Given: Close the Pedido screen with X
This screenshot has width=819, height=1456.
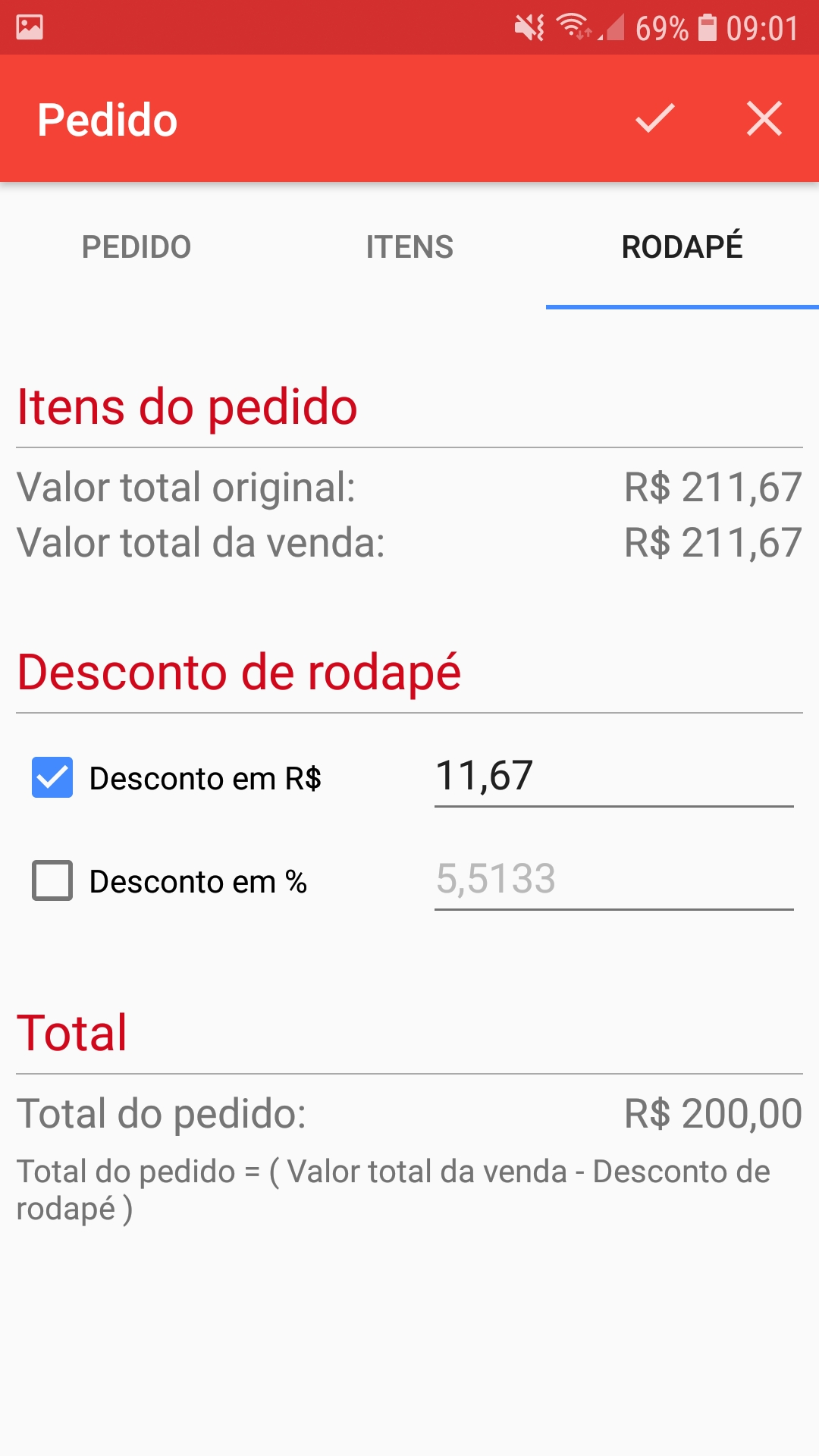Looking at the screenshot, I should click(x=764, y=118).
